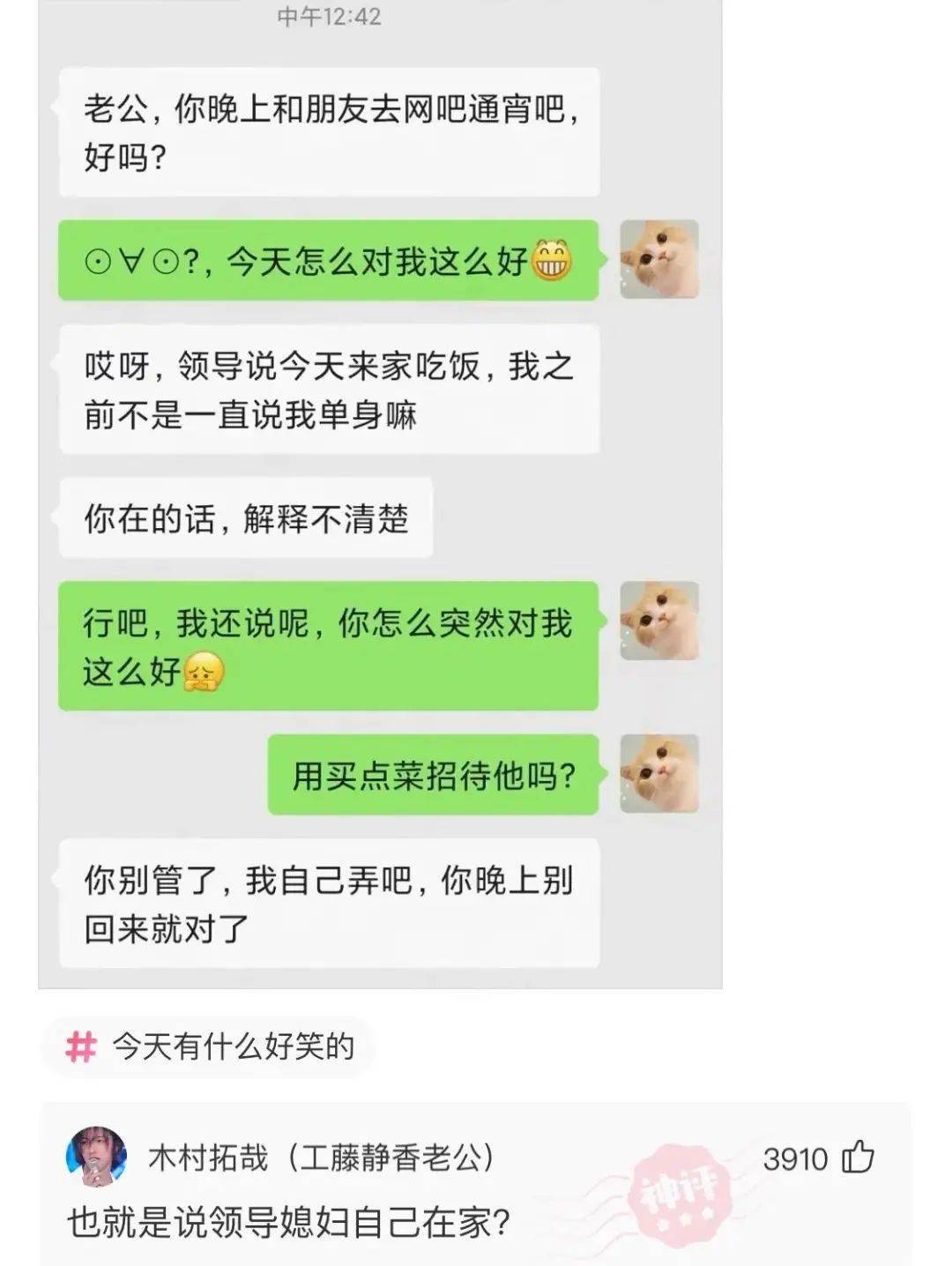
Task: Open the commenter 木村拓哉's avatar
Action: click(x=96, y=1157)
